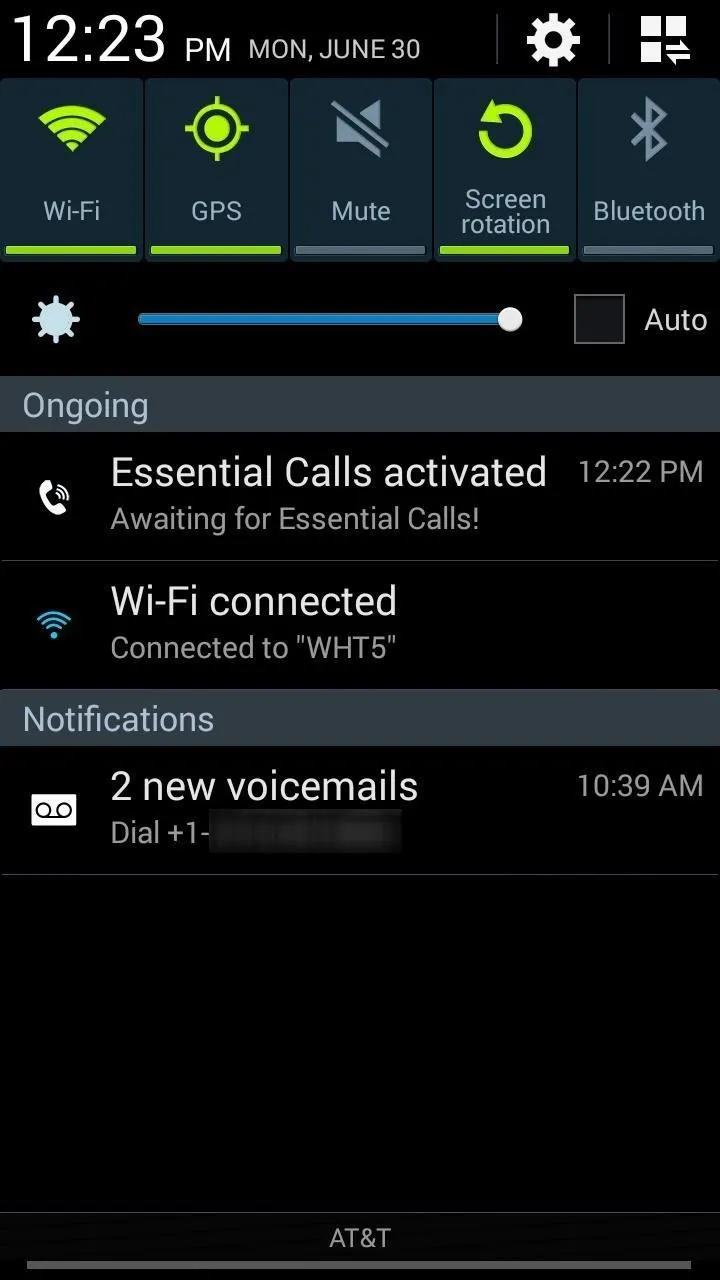Enable Bluetooth from quick toggles
Image resolution: width=720 pixels, height=1280 pixels.
(649, 169)
